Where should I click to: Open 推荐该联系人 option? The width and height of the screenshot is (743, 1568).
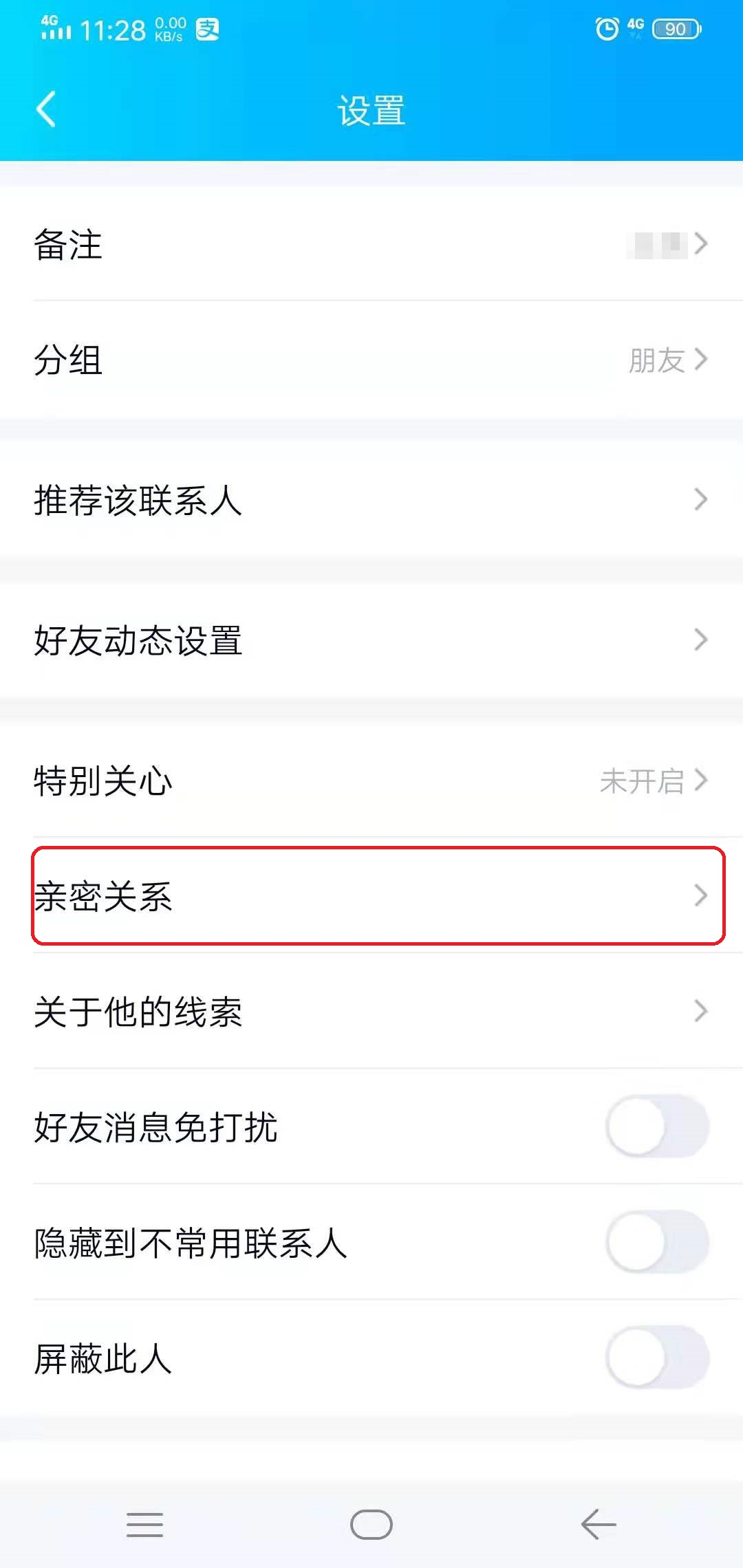[x=371, y=500]
